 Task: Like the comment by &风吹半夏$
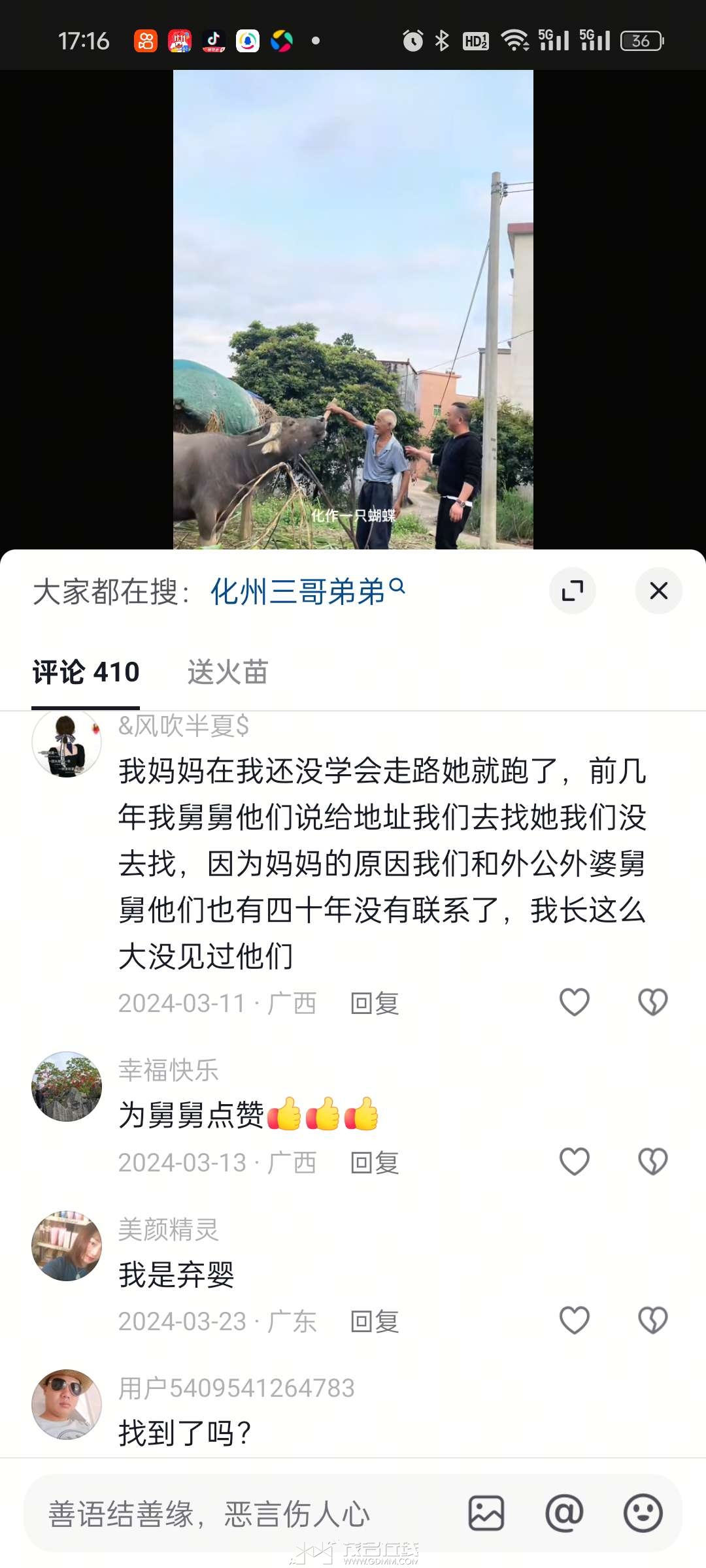click(575, 1002)
